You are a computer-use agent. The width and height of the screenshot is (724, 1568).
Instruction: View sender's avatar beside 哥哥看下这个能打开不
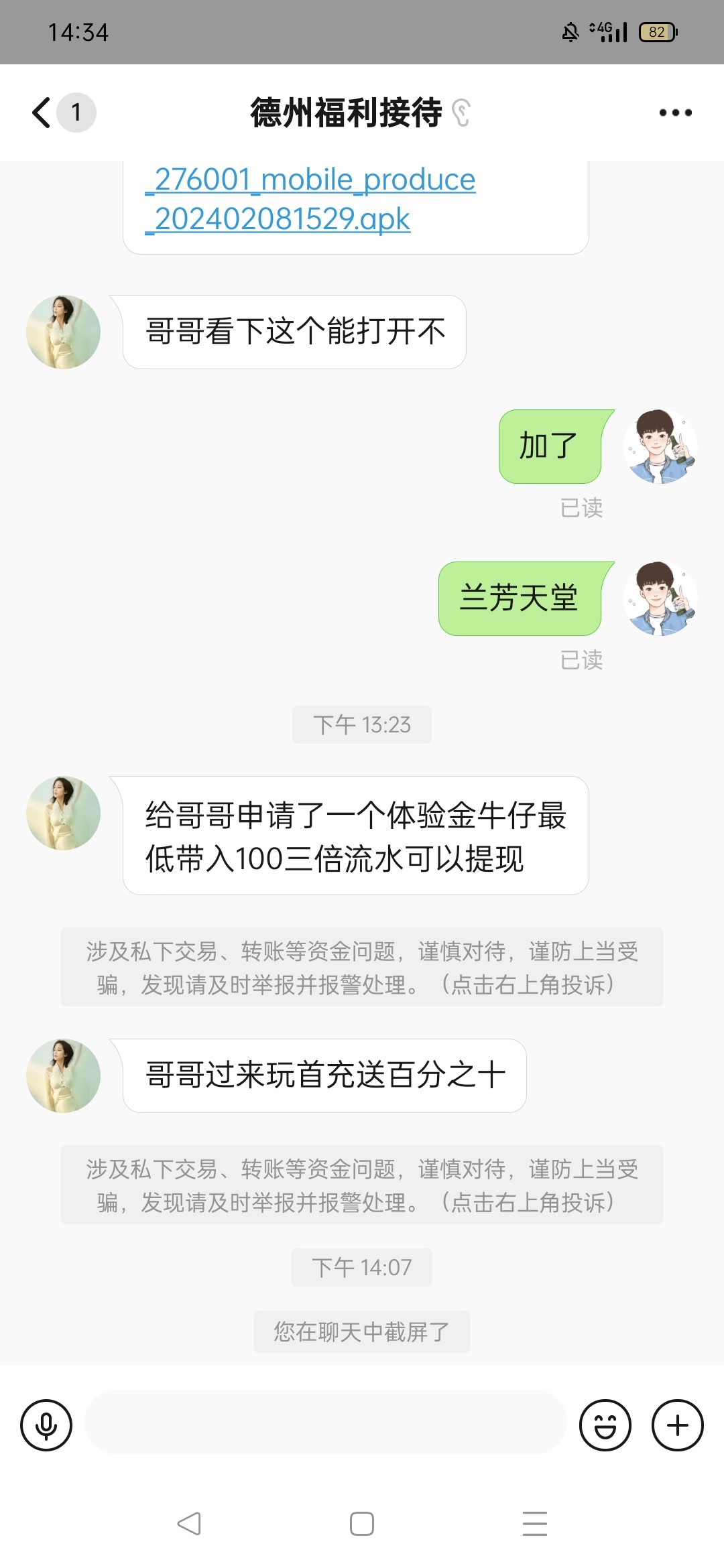[64, 332]
